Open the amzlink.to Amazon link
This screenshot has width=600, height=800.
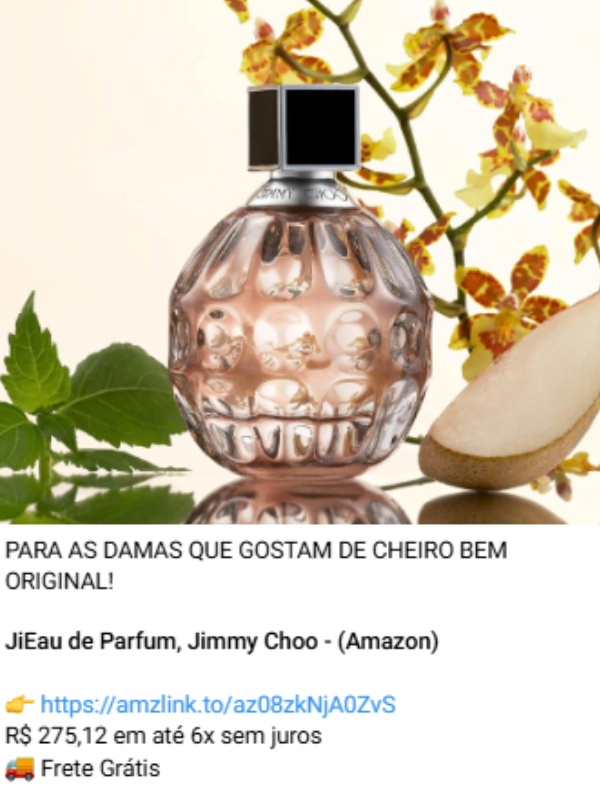click(218, 705)
